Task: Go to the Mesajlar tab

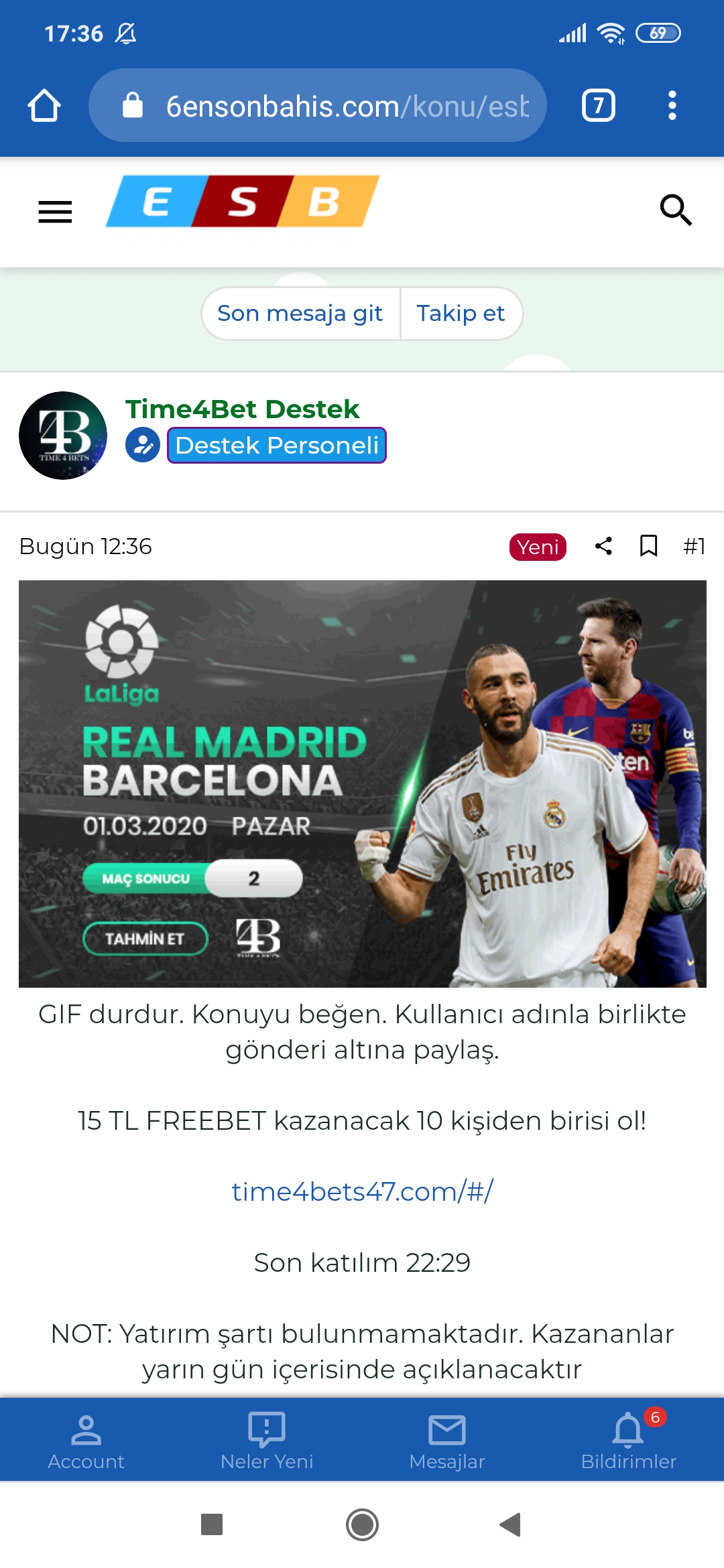Action: (447, 1439)
